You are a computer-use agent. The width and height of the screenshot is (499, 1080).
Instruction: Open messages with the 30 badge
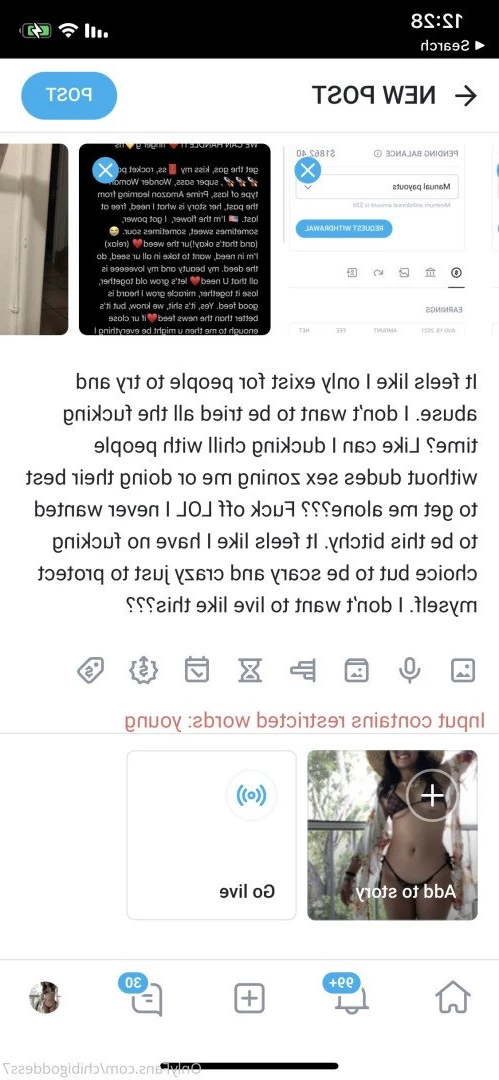(146, 995)
